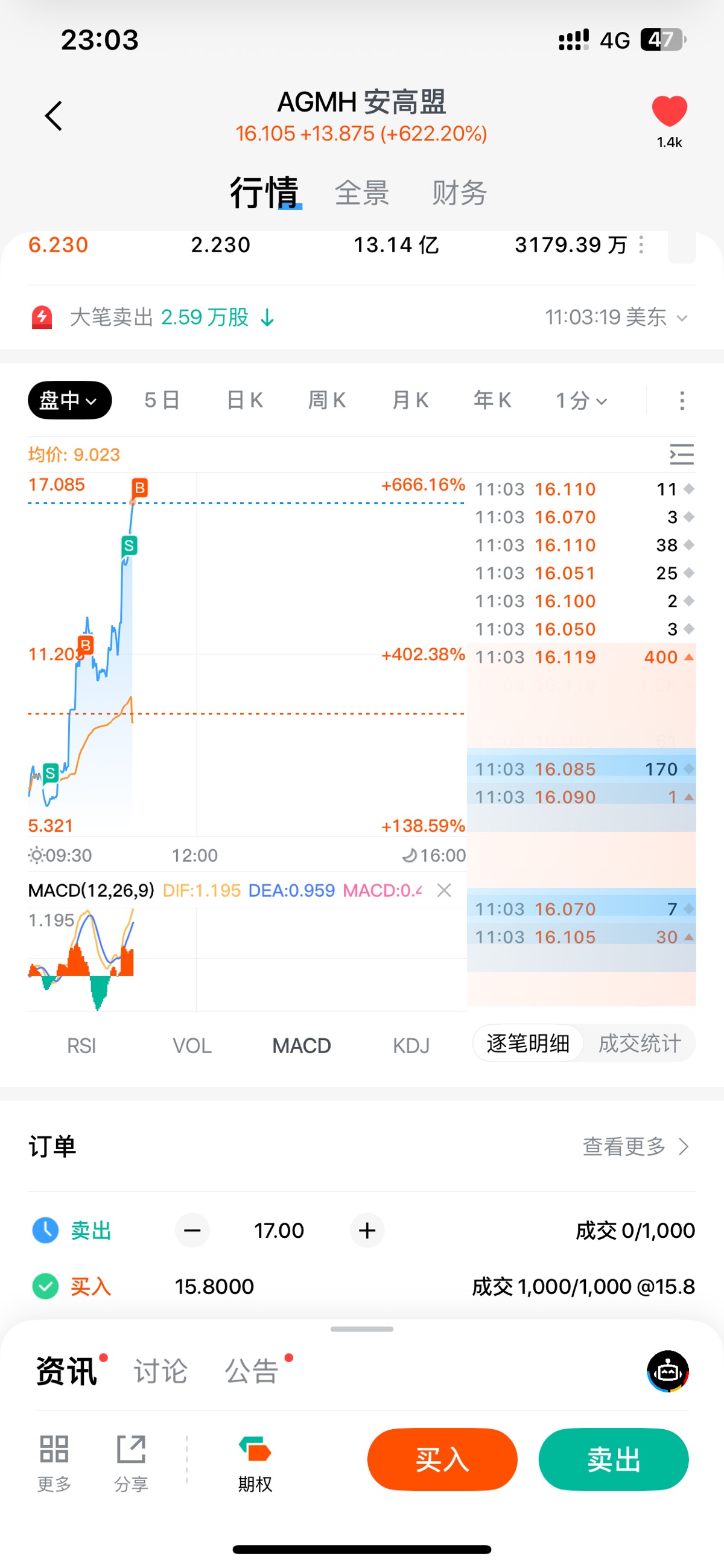This screenshot has height=1568, width=724.
Task: Select the 日K chart view
Action: 244,401
